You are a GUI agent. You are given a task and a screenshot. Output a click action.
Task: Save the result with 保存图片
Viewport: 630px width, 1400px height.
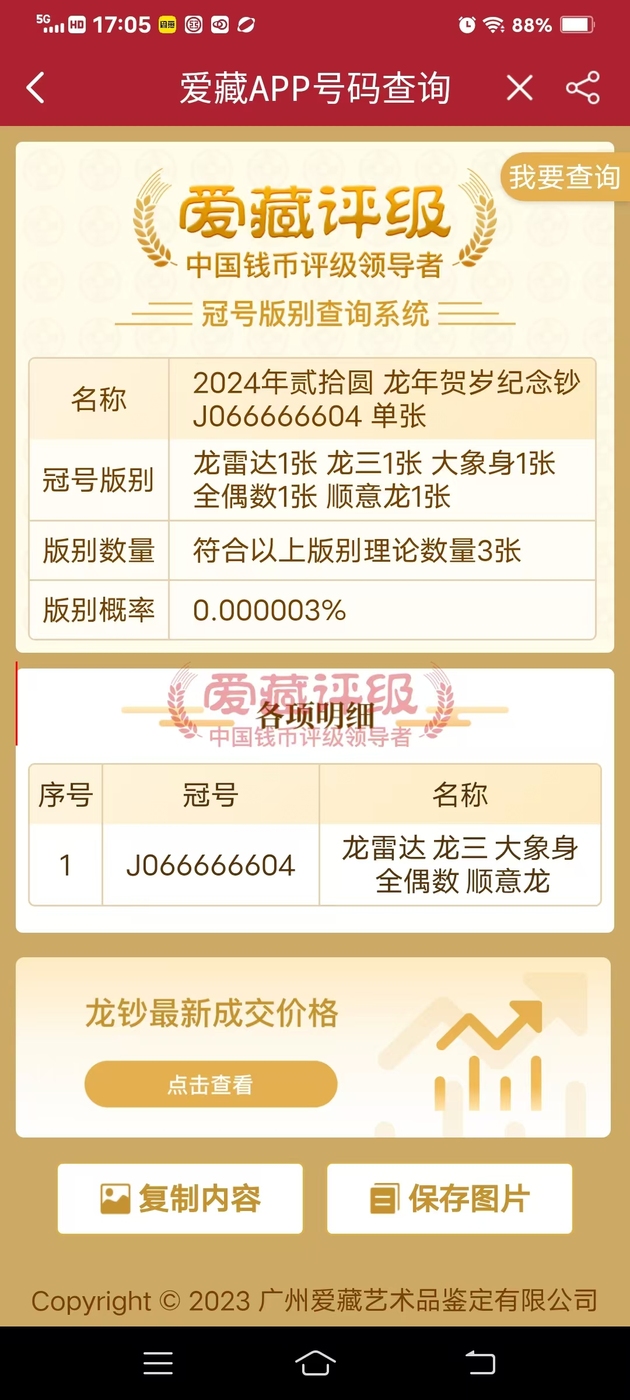449,1198
